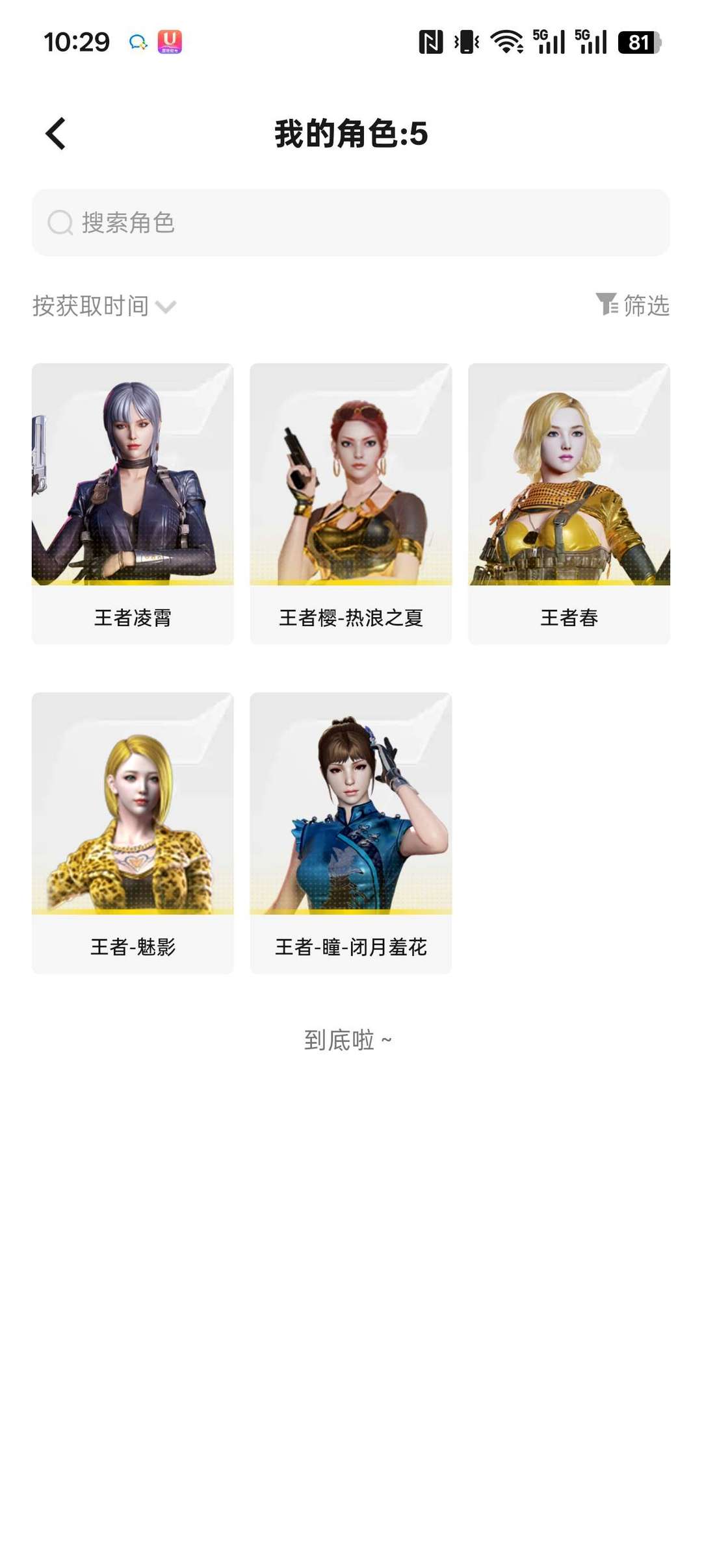Image resolution: width=702 pixels, height=1568 pixels.
Task: Tap the NFC icon in status bar
Action: (432, 42)
